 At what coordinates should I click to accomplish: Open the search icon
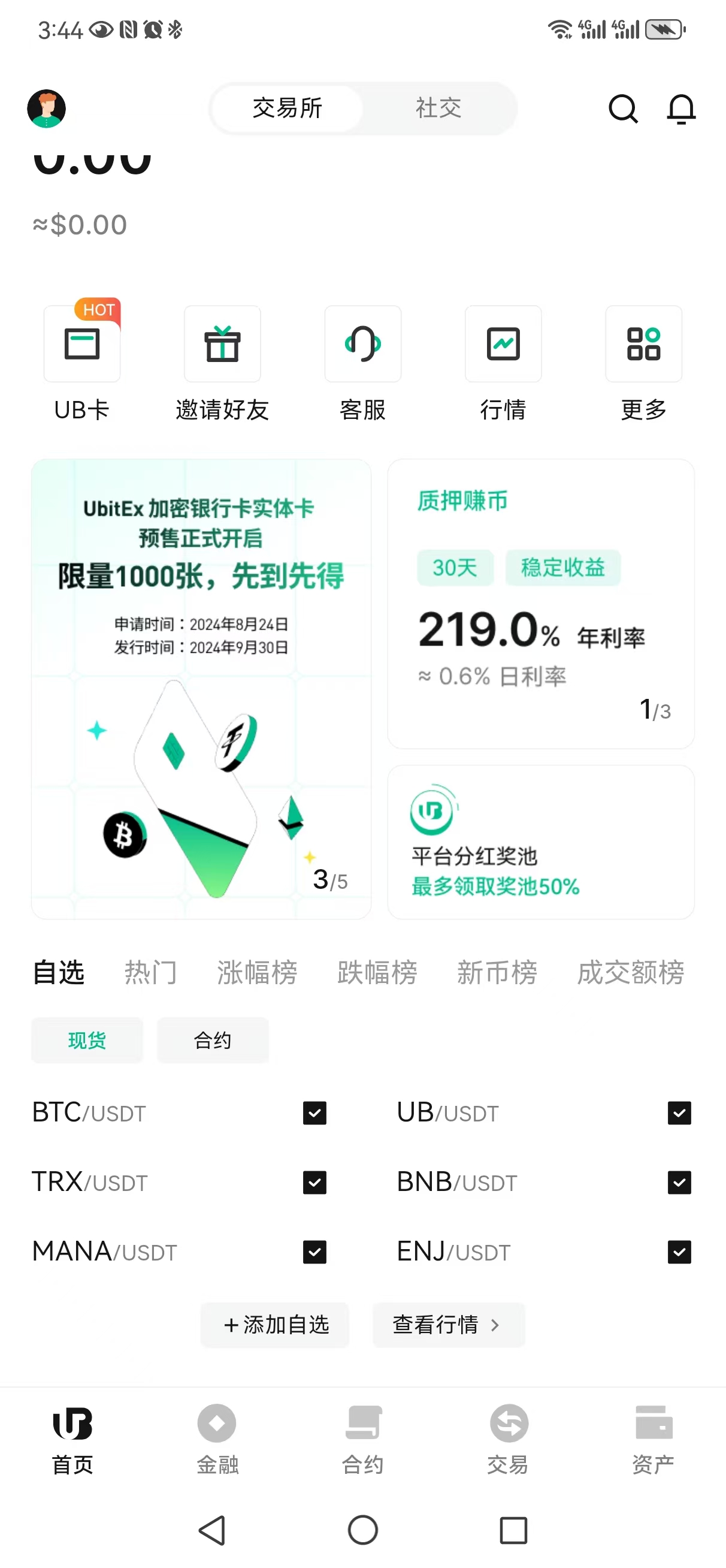(x=622, y=110)
